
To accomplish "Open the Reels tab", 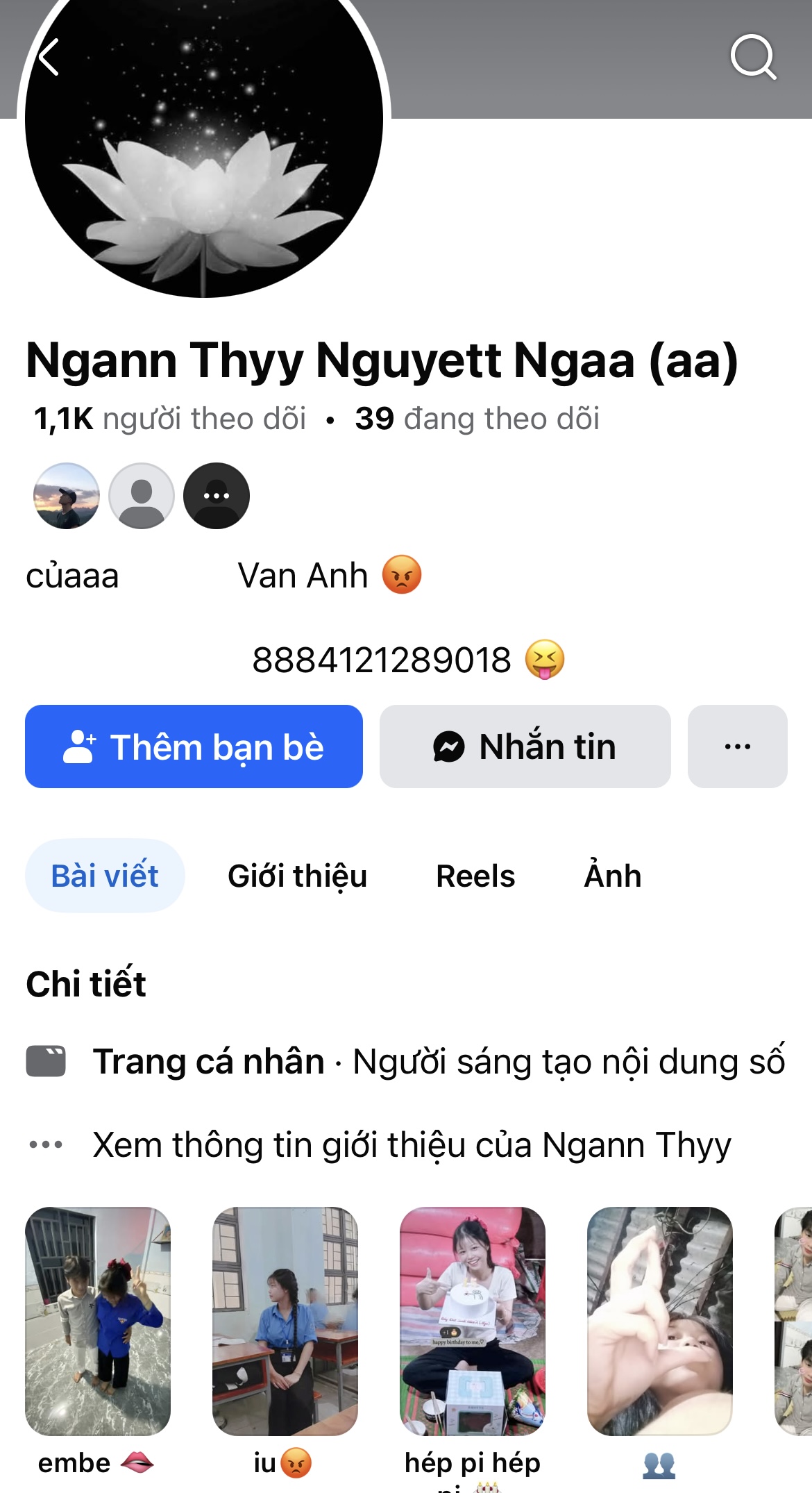I will tap(475, 876).
